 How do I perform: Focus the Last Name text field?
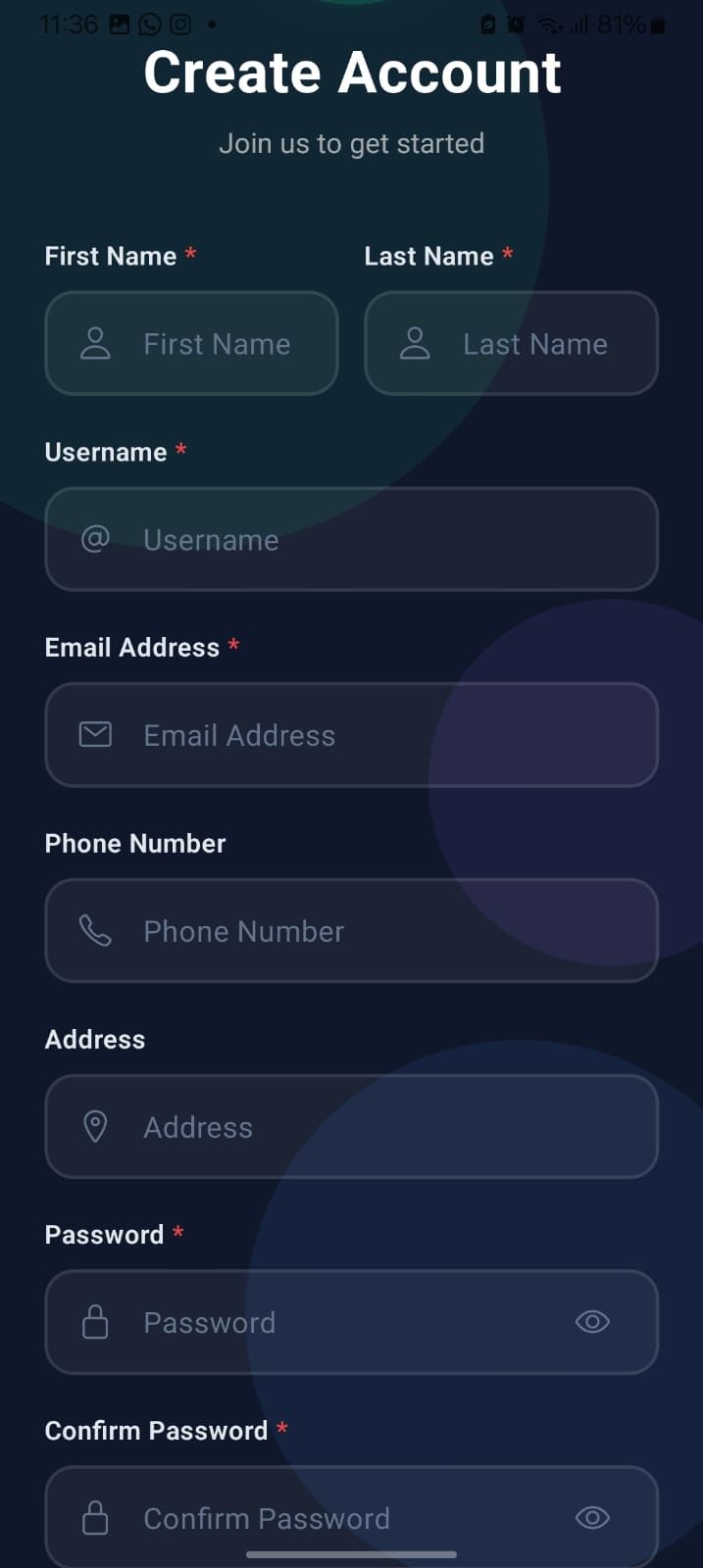(x=534, y=344)
